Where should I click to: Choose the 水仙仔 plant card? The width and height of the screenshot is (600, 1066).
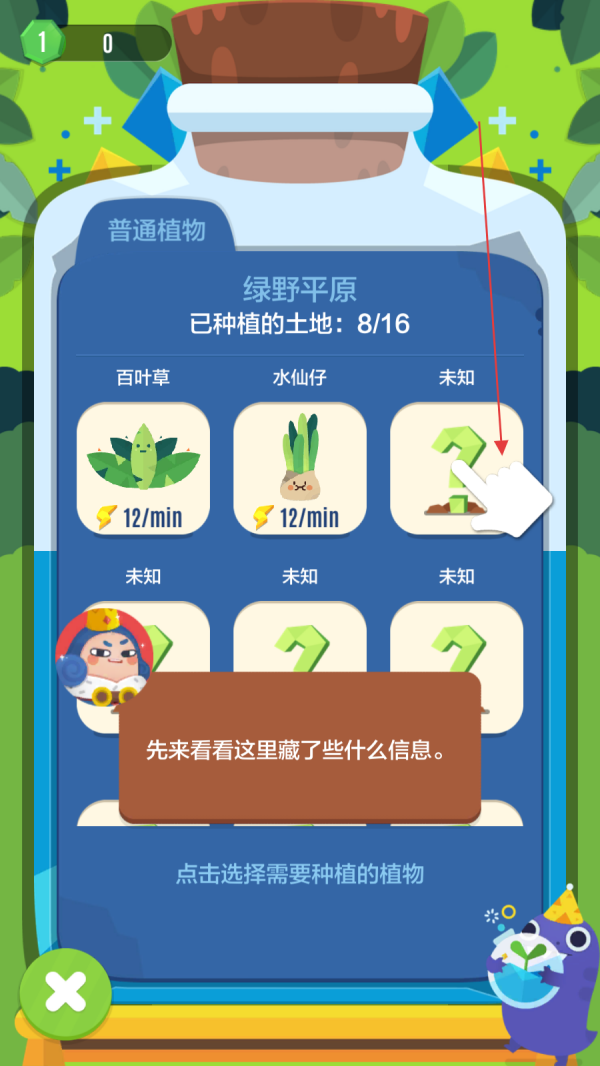coord(300,468)
